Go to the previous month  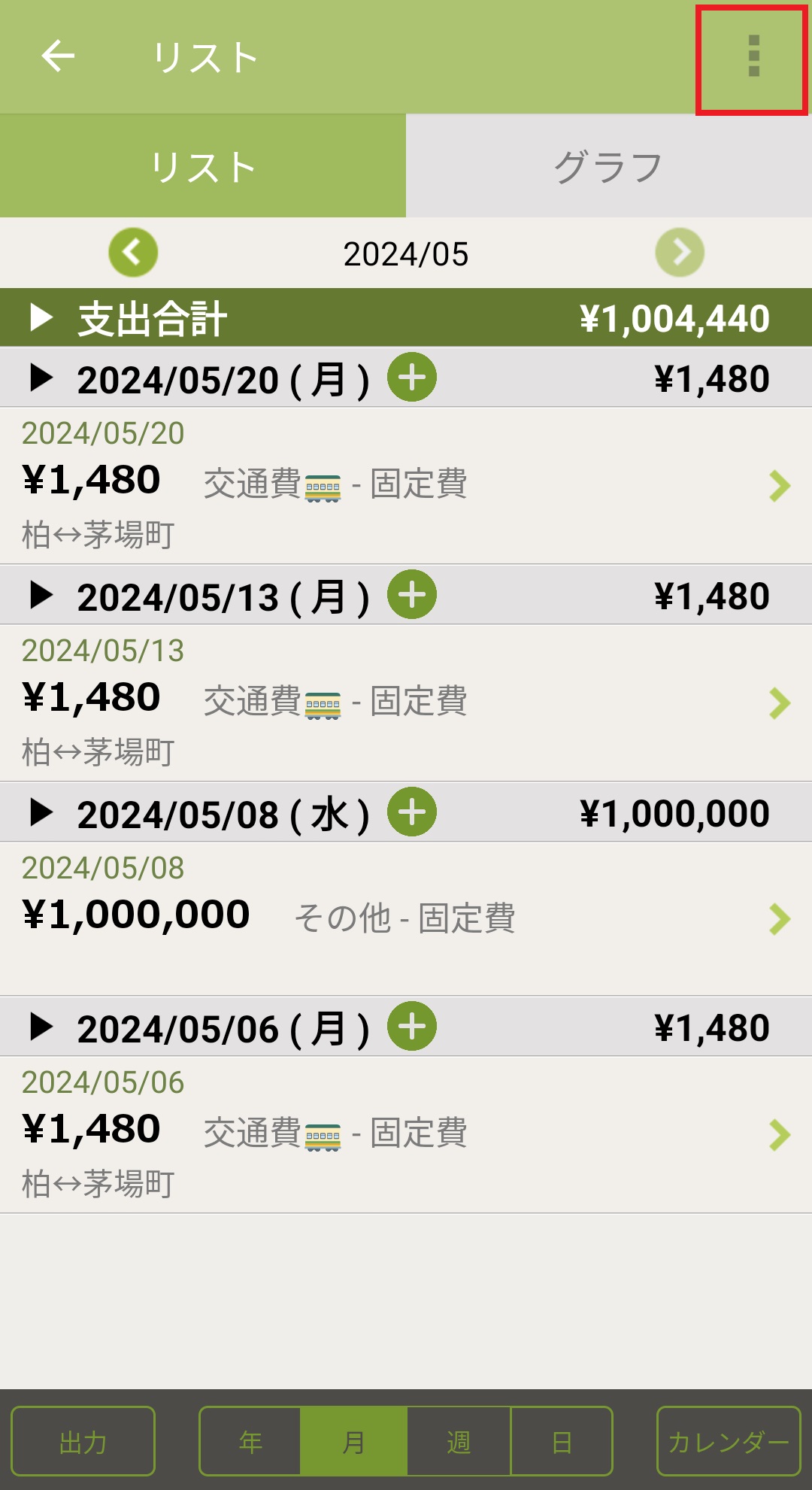pos(133,253)
